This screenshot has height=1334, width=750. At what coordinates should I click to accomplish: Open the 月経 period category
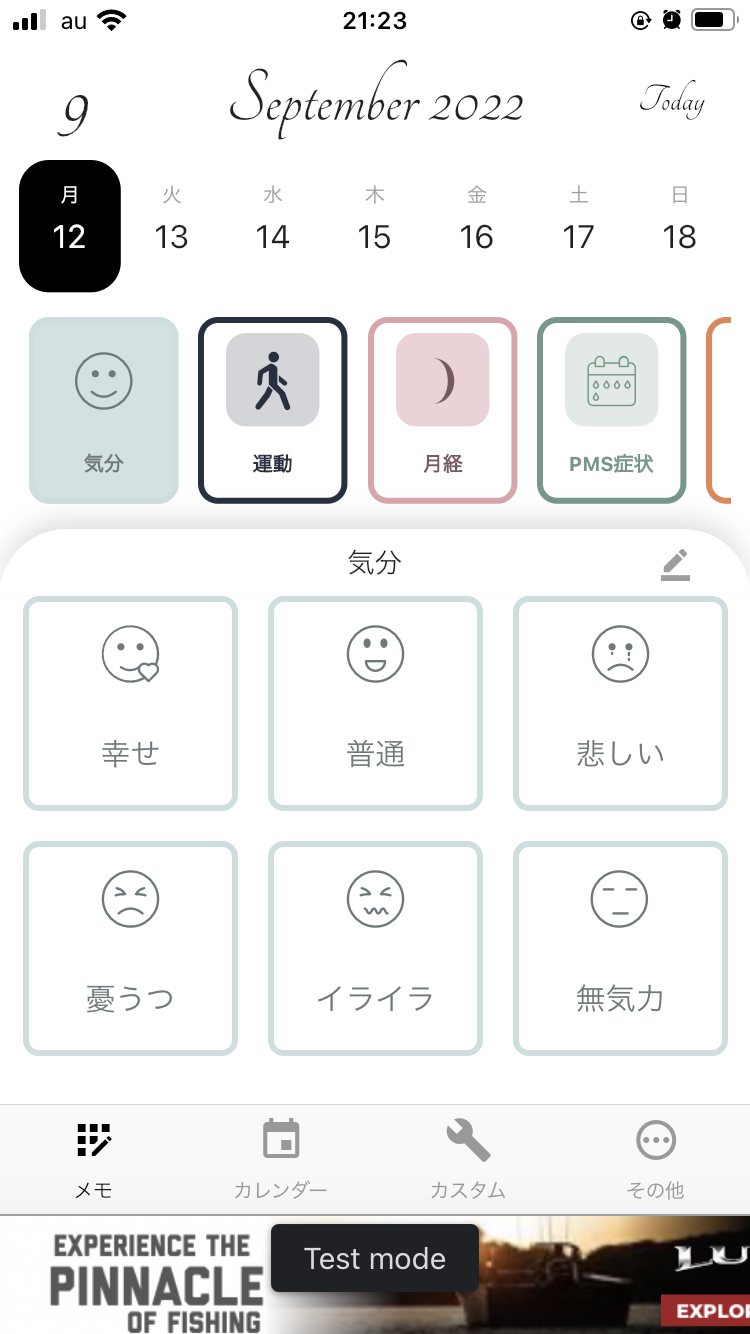(442, 410)
